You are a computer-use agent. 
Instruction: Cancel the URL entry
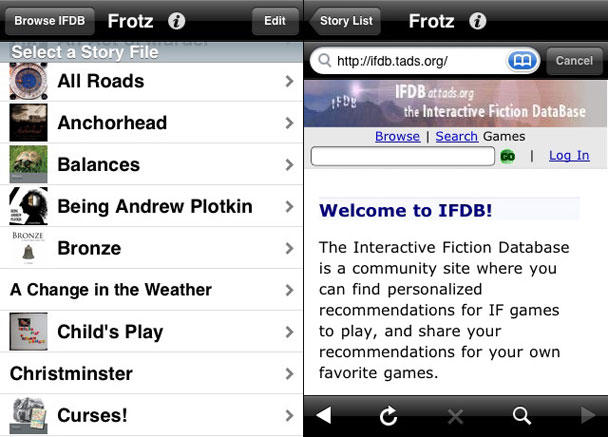point(574,61)
